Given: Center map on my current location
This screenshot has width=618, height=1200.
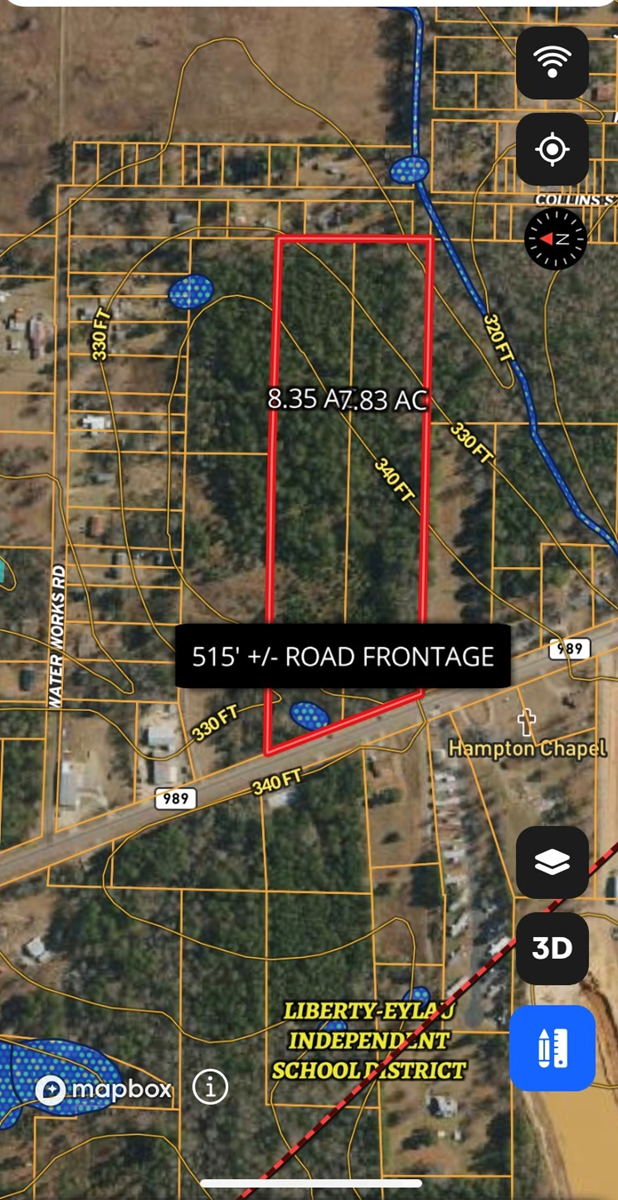Looking at the screenshot, I should 552,150.
